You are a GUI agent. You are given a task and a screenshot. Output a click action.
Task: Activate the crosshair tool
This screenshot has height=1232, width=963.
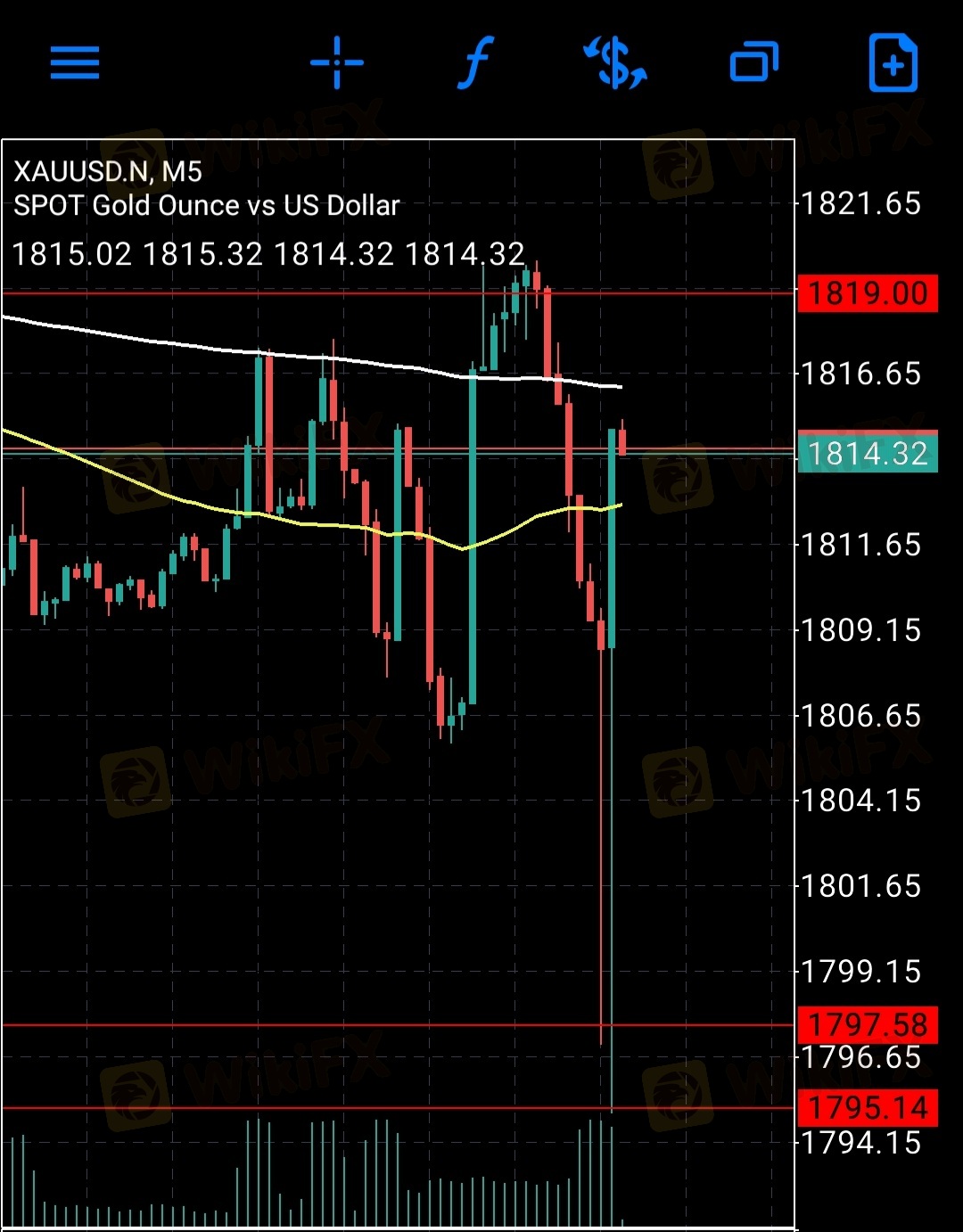tap(337, 62)
